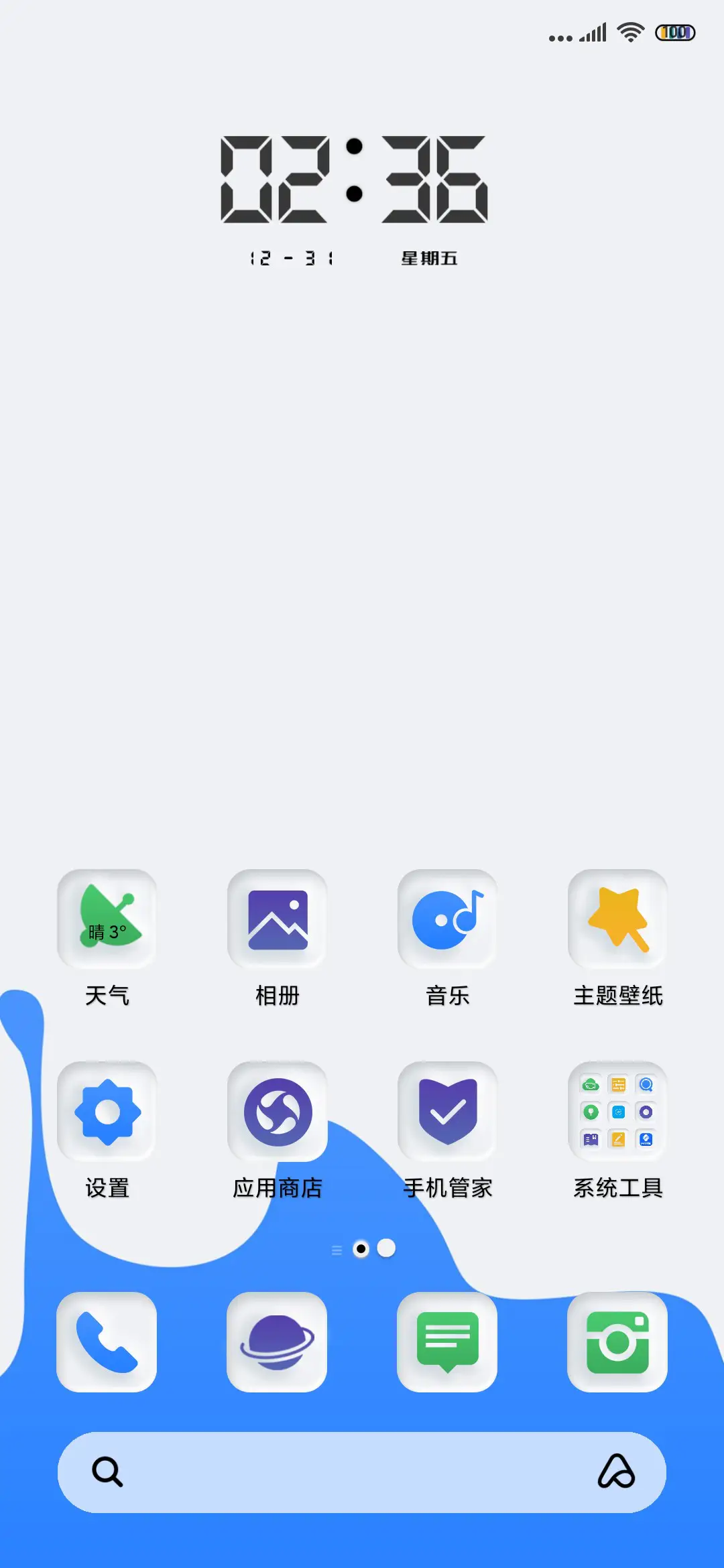Select the second home screen page dot

[385, 1248]
